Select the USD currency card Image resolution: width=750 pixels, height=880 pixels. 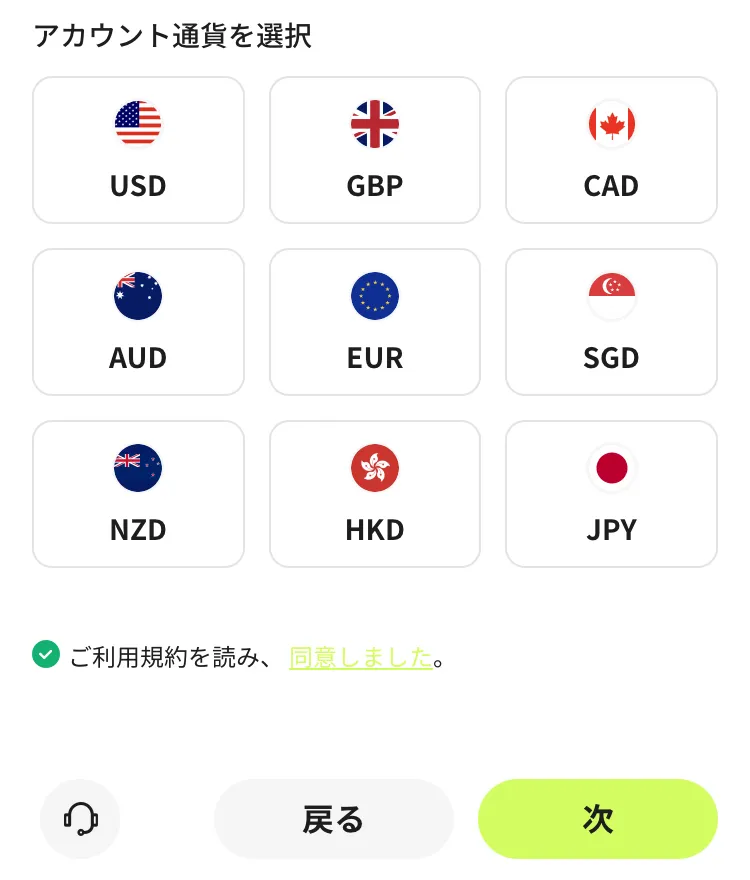pyautogui.click(x=138, y=150)
